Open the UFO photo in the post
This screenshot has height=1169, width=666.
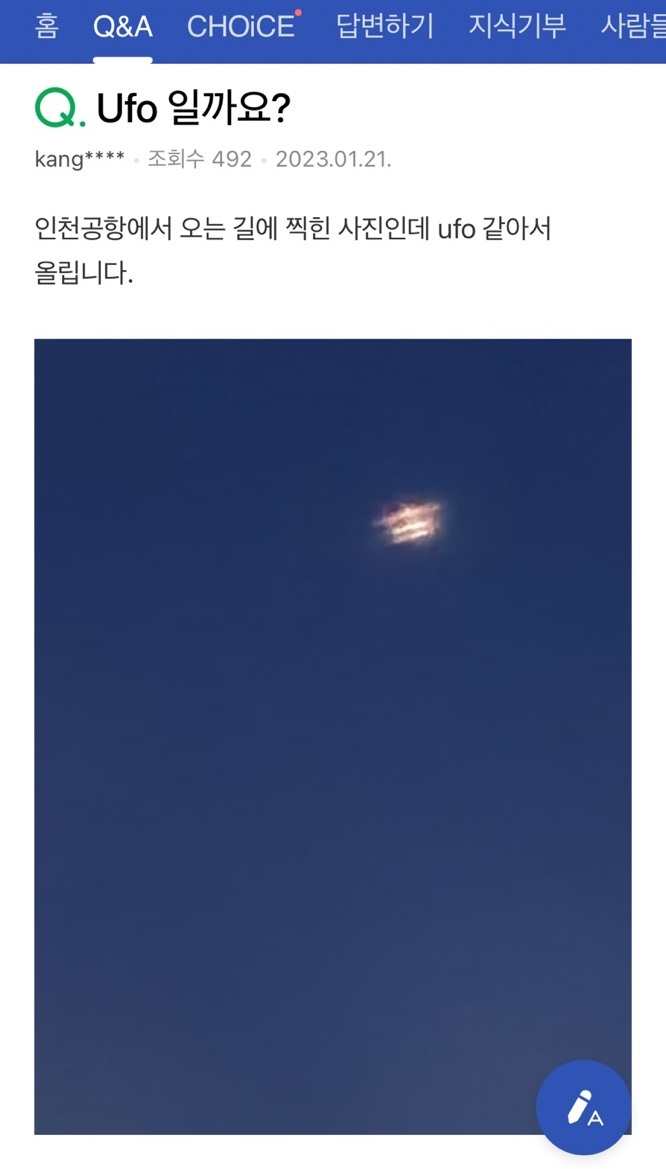tap(332, 736)
